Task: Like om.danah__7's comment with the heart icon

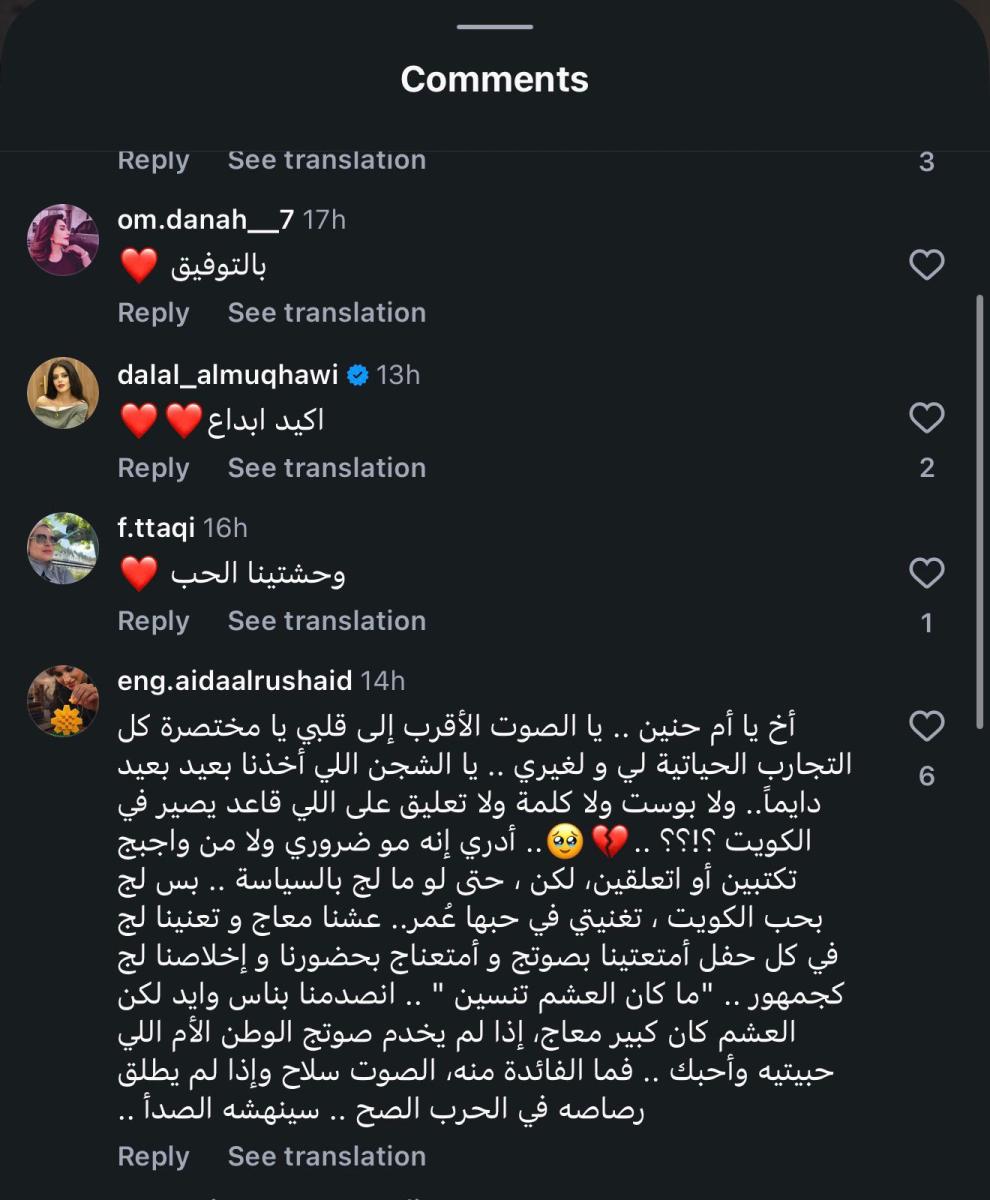Action: [x=926, y=264]
